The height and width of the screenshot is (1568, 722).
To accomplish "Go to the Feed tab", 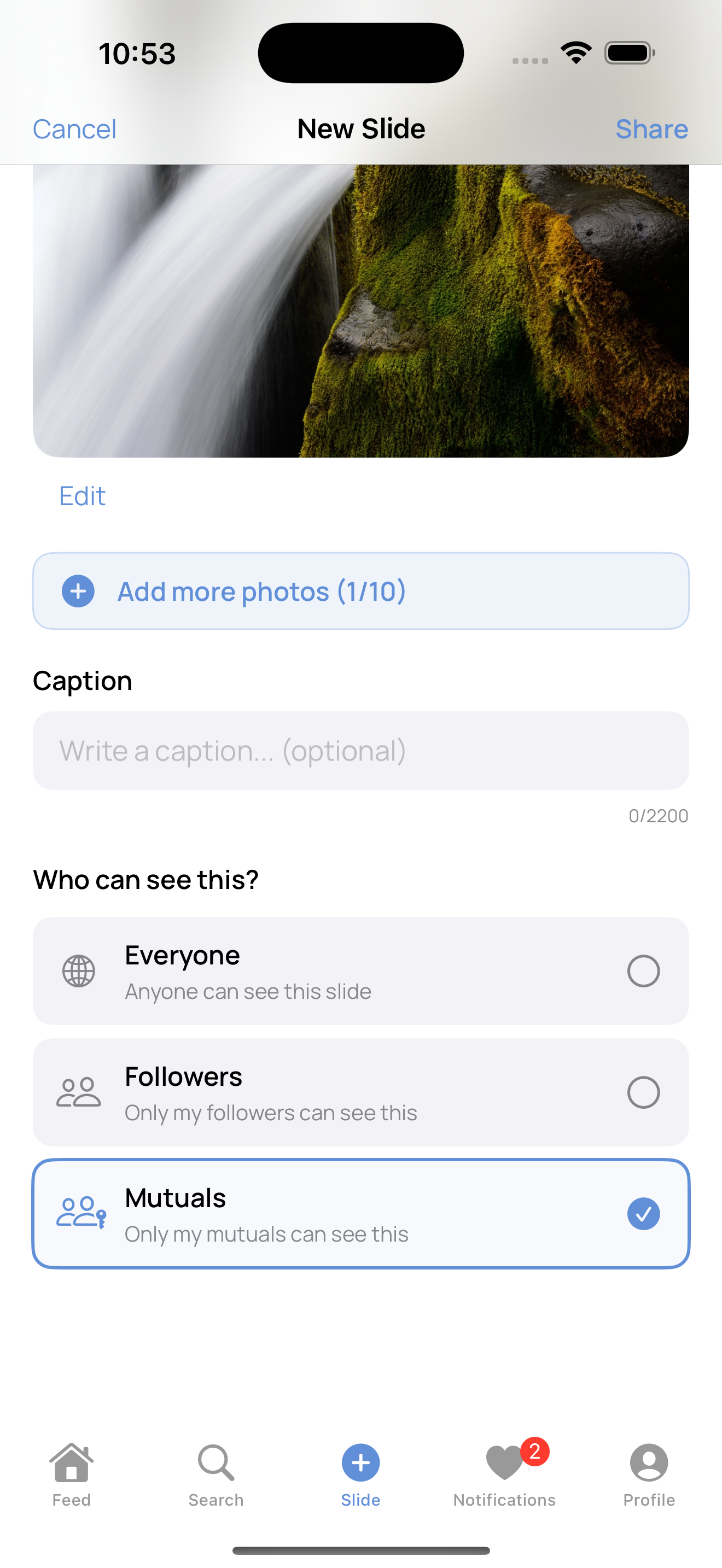I will tap(71, 1473).
